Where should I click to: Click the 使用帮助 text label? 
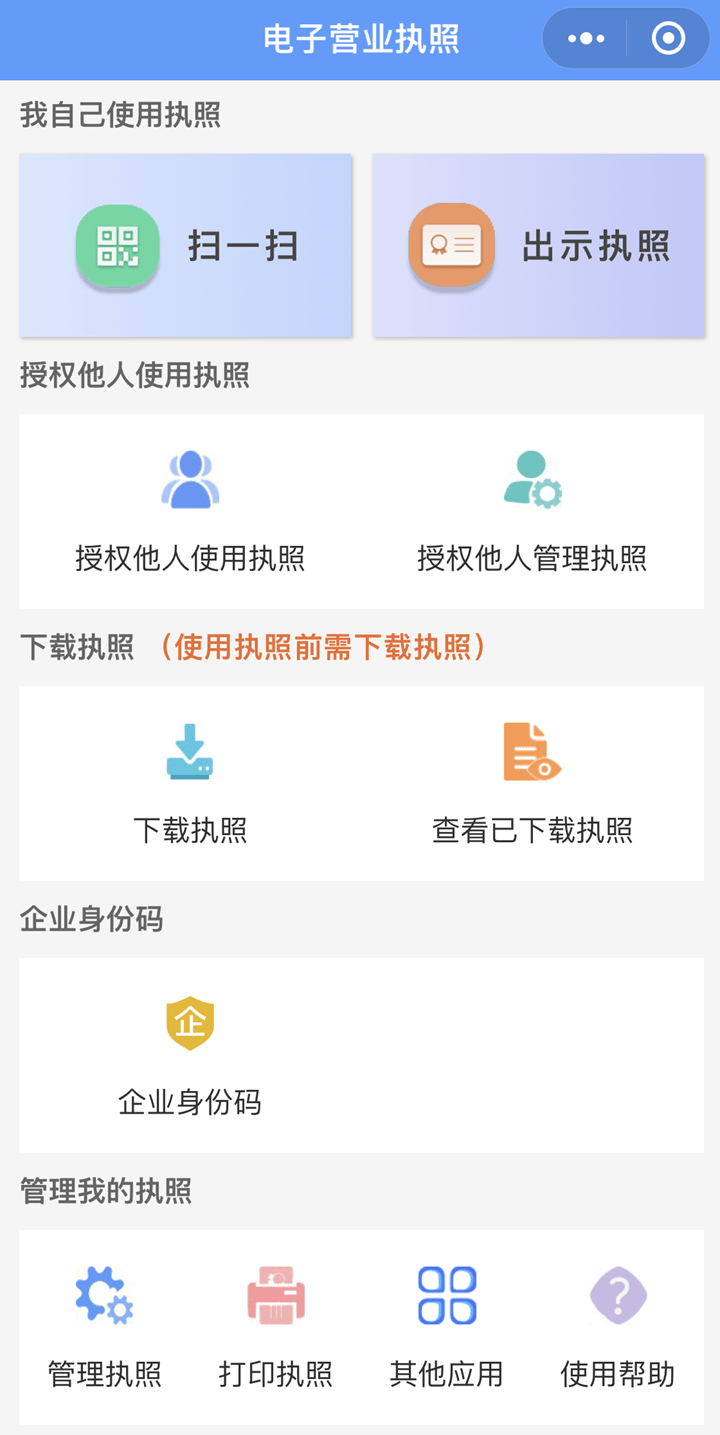point(617,1373)
